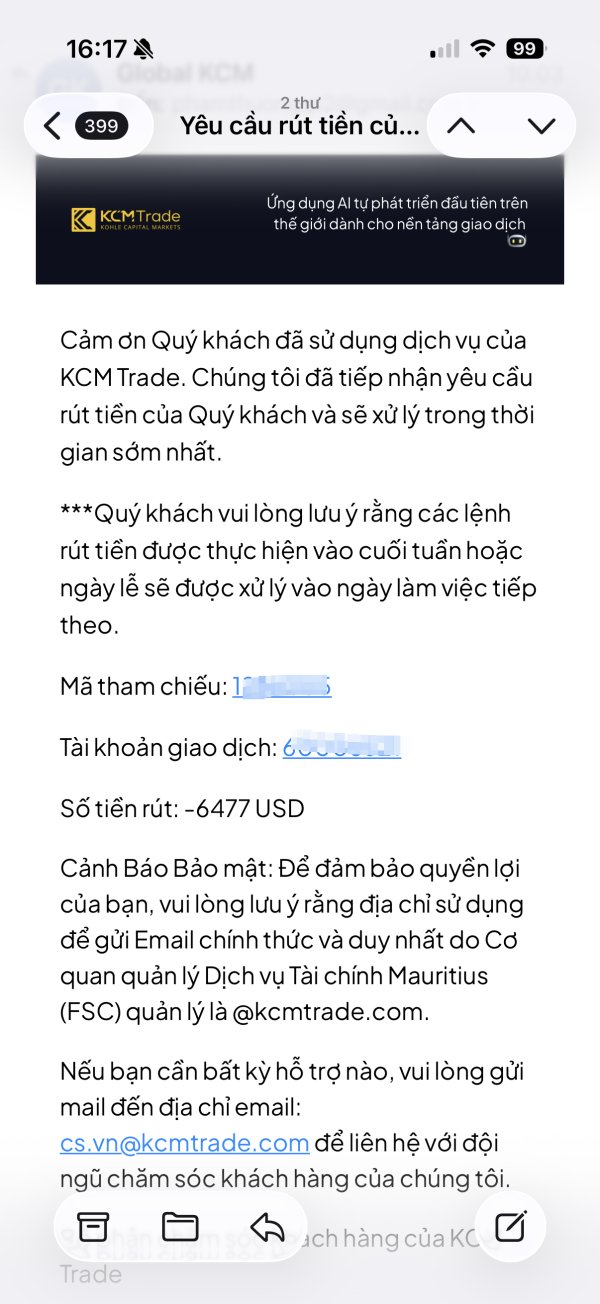Jump to the previous email with up arrow
The image size is (600, 1304).
(461, 125)
